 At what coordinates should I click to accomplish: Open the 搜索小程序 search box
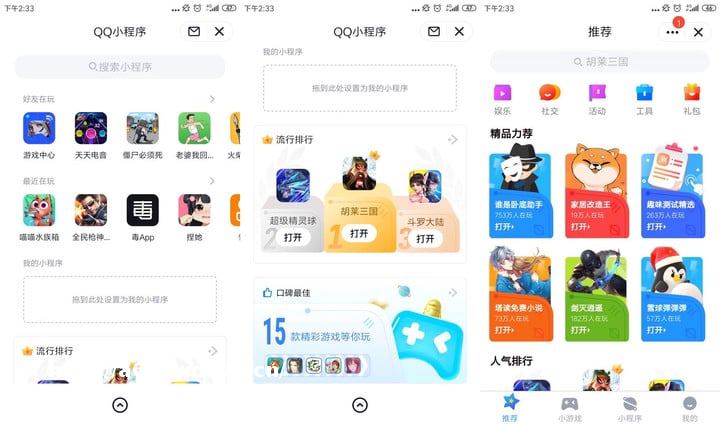[119, 67]
